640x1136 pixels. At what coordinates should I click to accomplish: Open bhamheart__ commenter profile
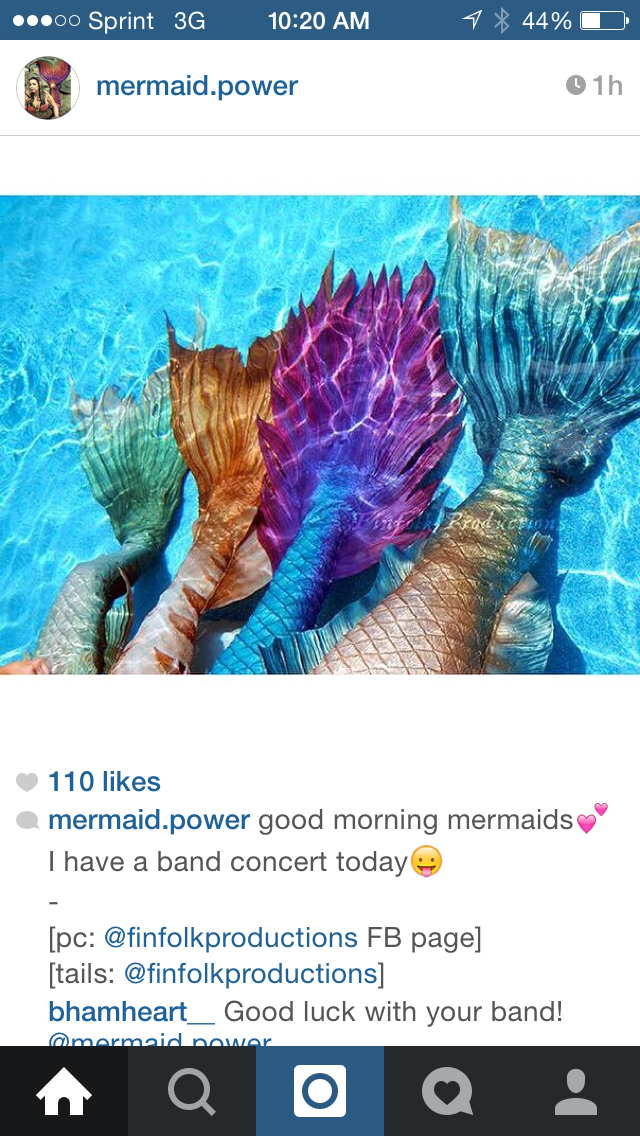(x=131, y=1011)
